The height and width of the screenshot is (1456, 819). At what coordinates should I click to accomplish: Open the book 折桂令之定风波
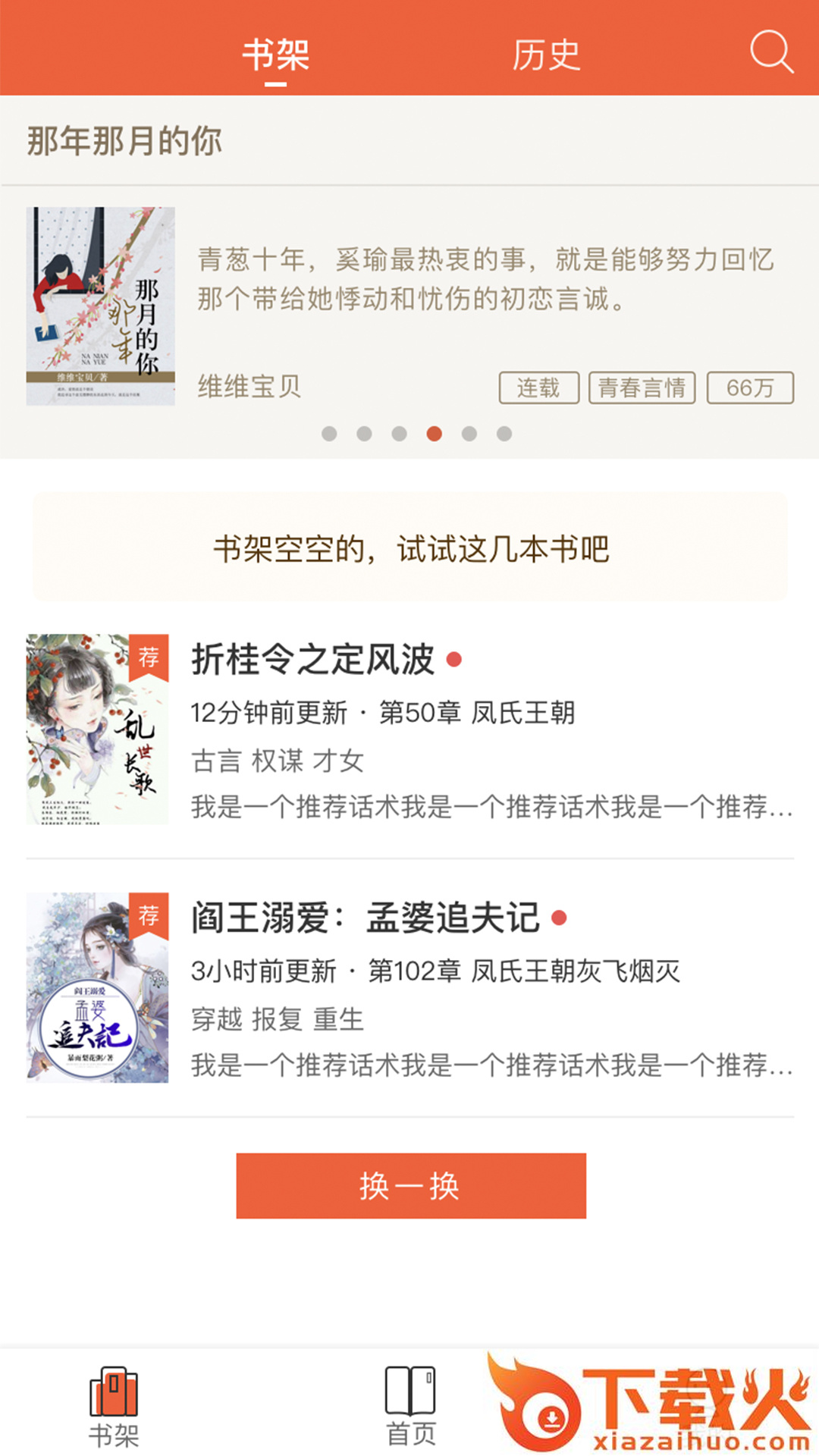pos(312,659)
